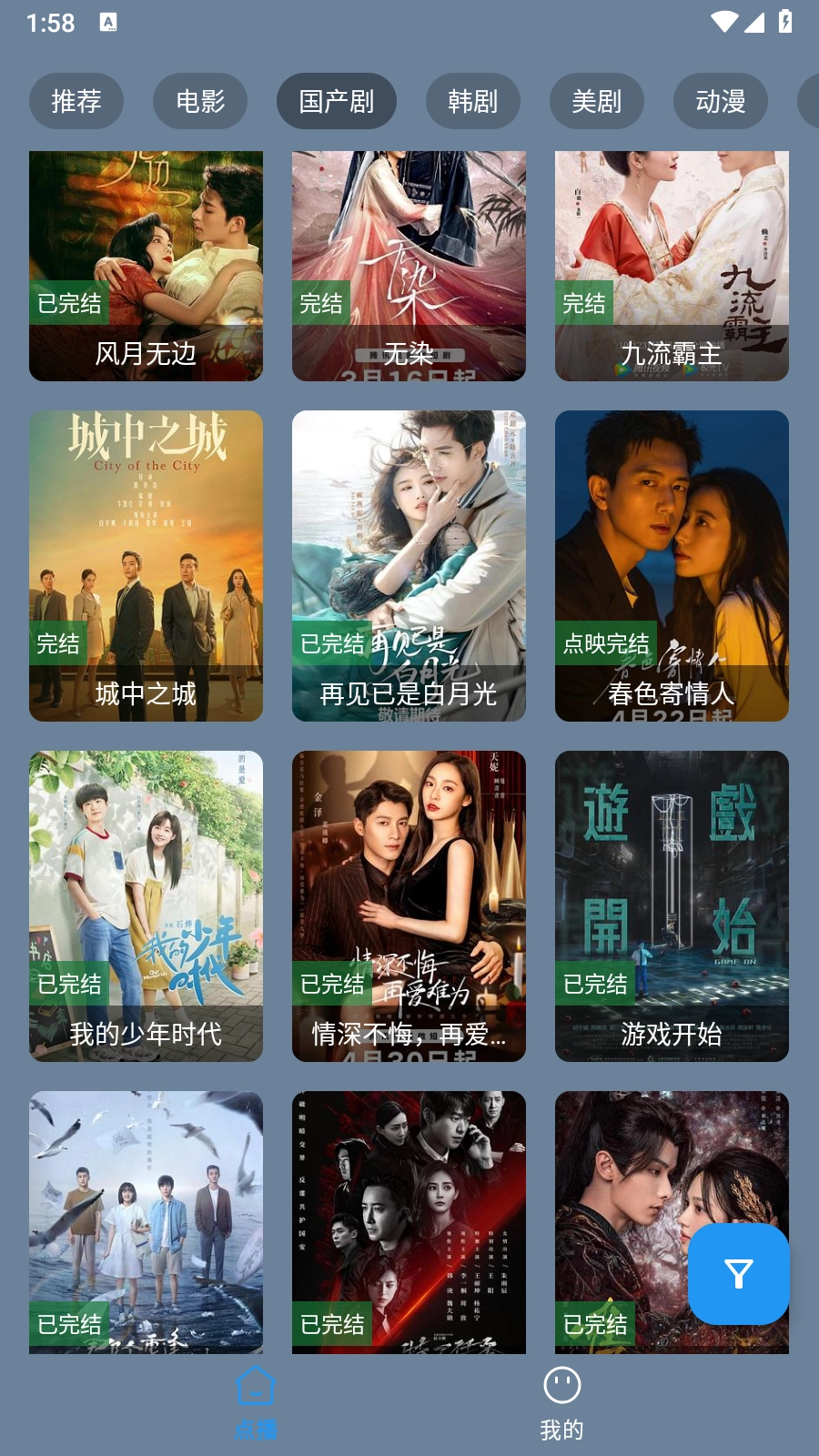The height and width of the screenshot is (1456, 819).
Task: Select the 游戏开始 drama poster
Action: (x=671, y=905)
